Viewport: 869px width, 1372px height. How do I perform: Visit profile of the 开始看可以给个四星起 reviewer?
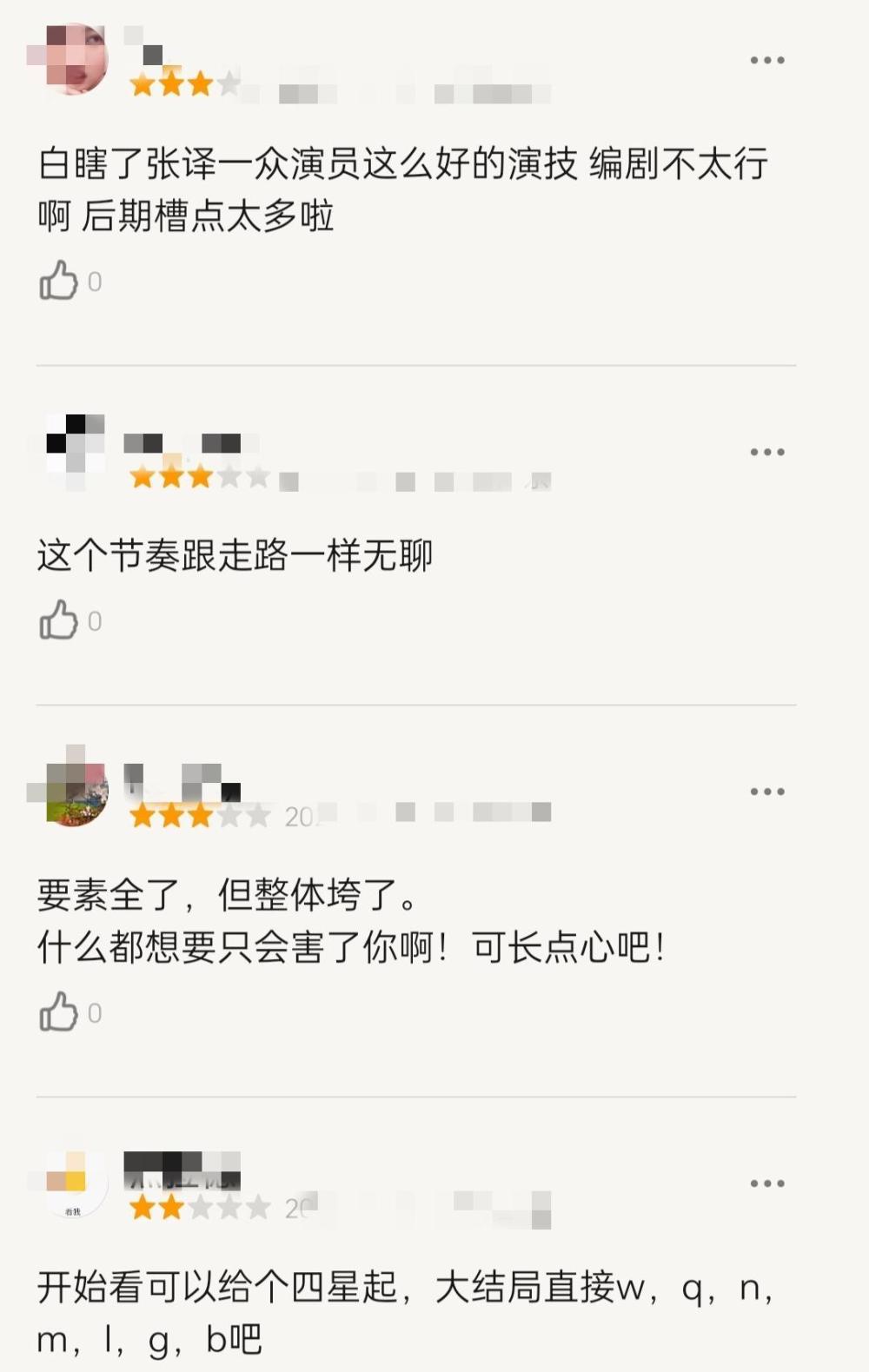[x=73, y=1183]
